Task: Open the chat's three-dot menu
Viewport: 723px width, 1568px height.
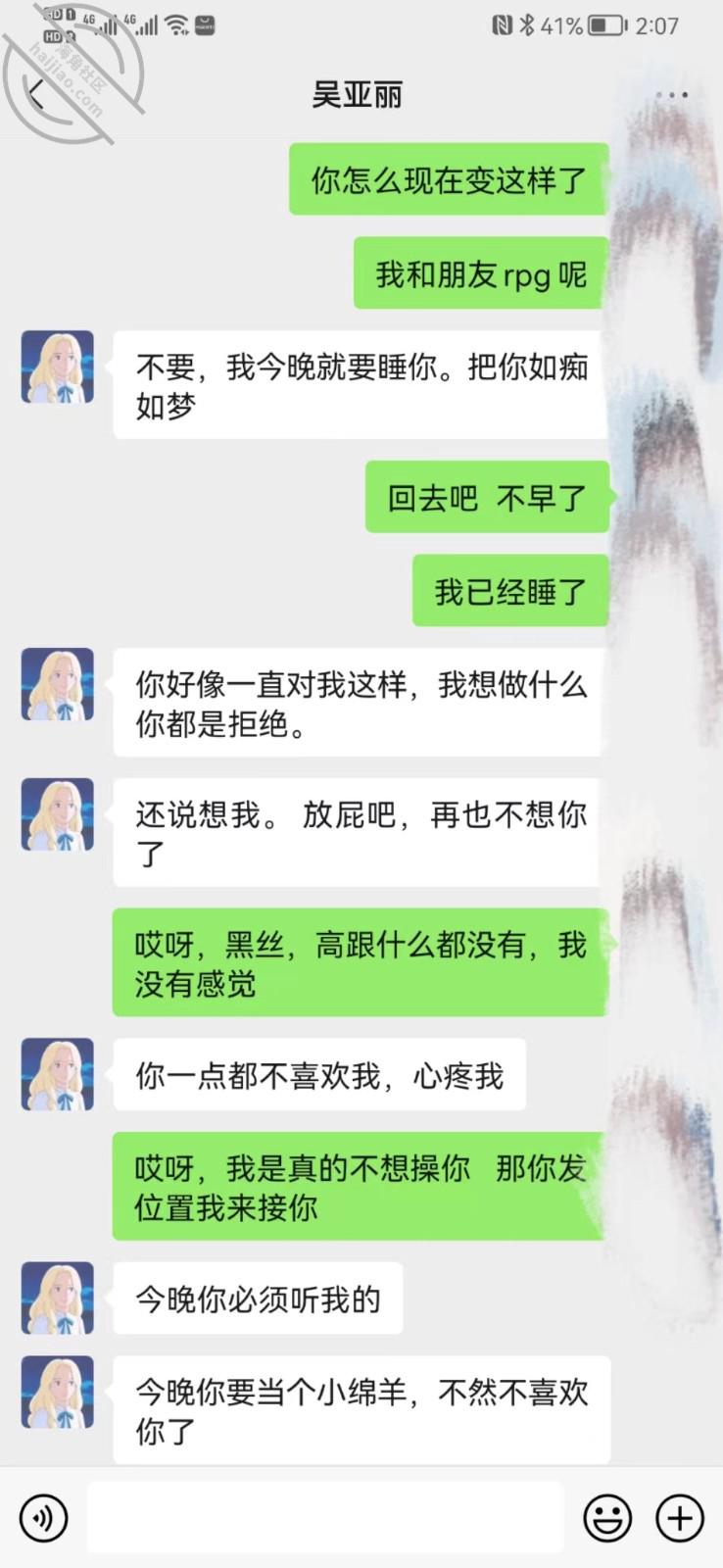Action: click(x=672, y=95)
